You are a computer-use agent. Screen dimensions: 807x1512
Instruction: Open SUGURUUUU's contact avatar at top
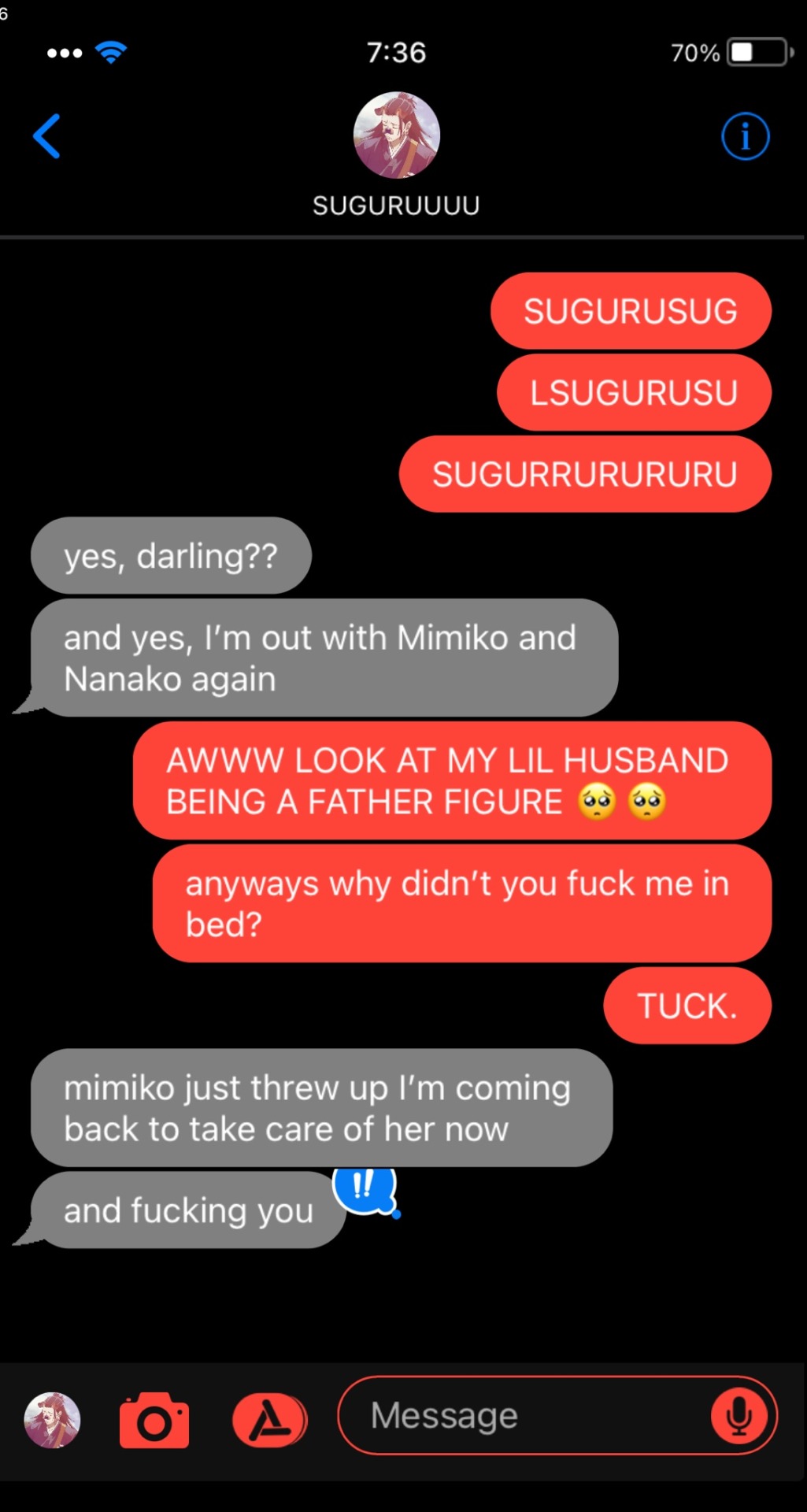[x=396, y=135]
